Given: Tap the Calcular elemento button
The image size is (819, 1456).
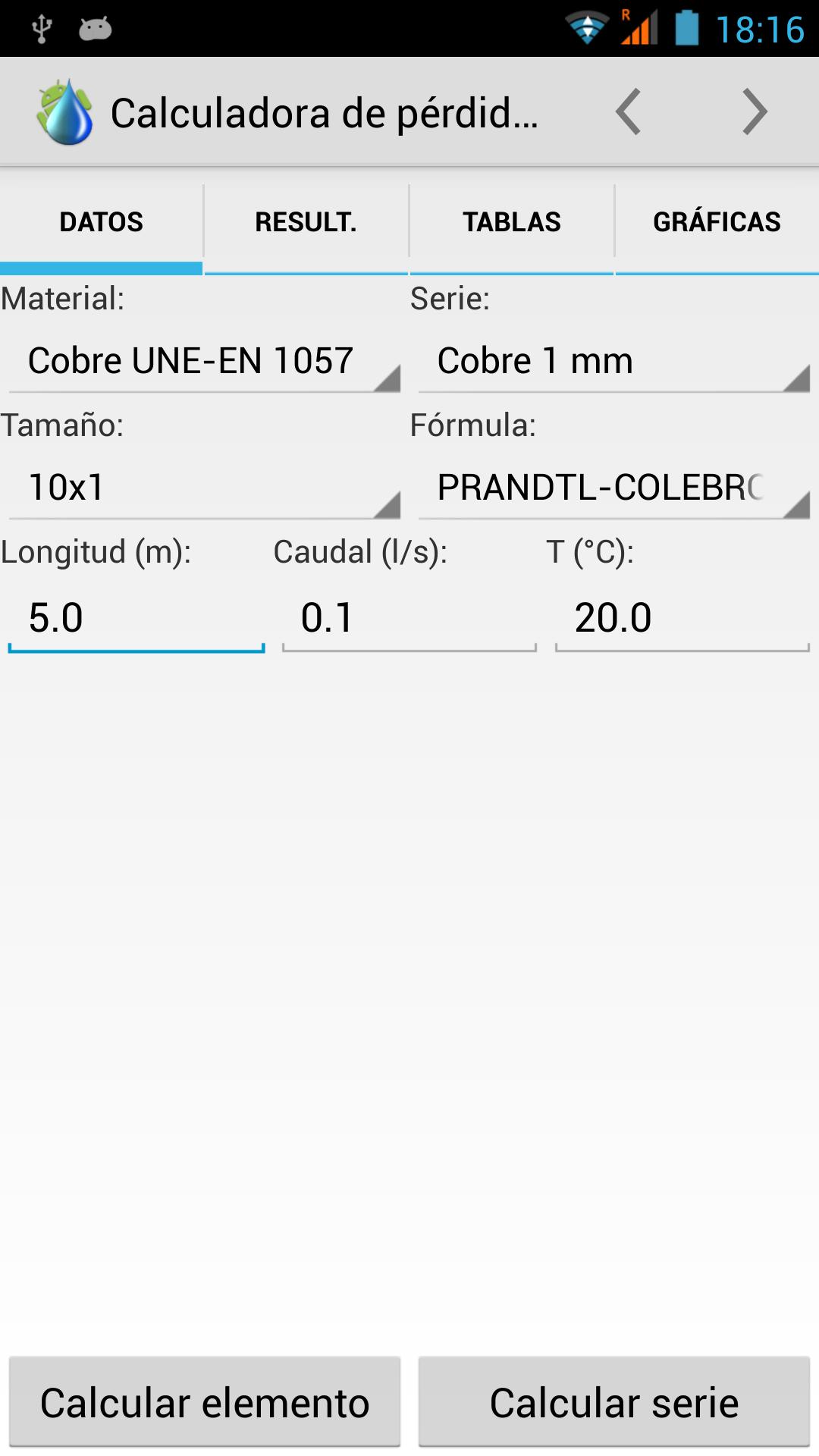Looking at the screenshot, I should [205, 1402].
